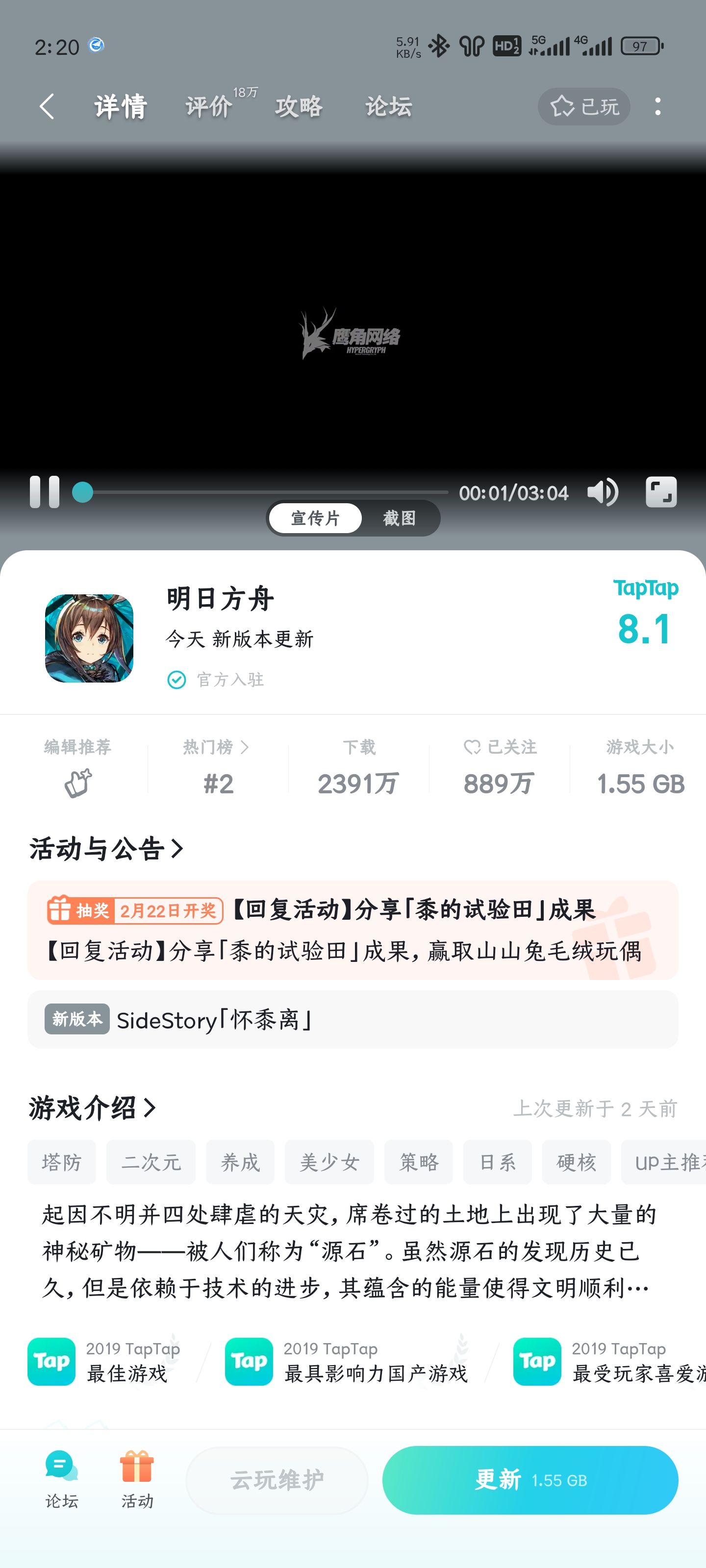This screenshot has width=706, height=1568.
Task: Switch back to 宣传片 trailer view
Action: 315,517
